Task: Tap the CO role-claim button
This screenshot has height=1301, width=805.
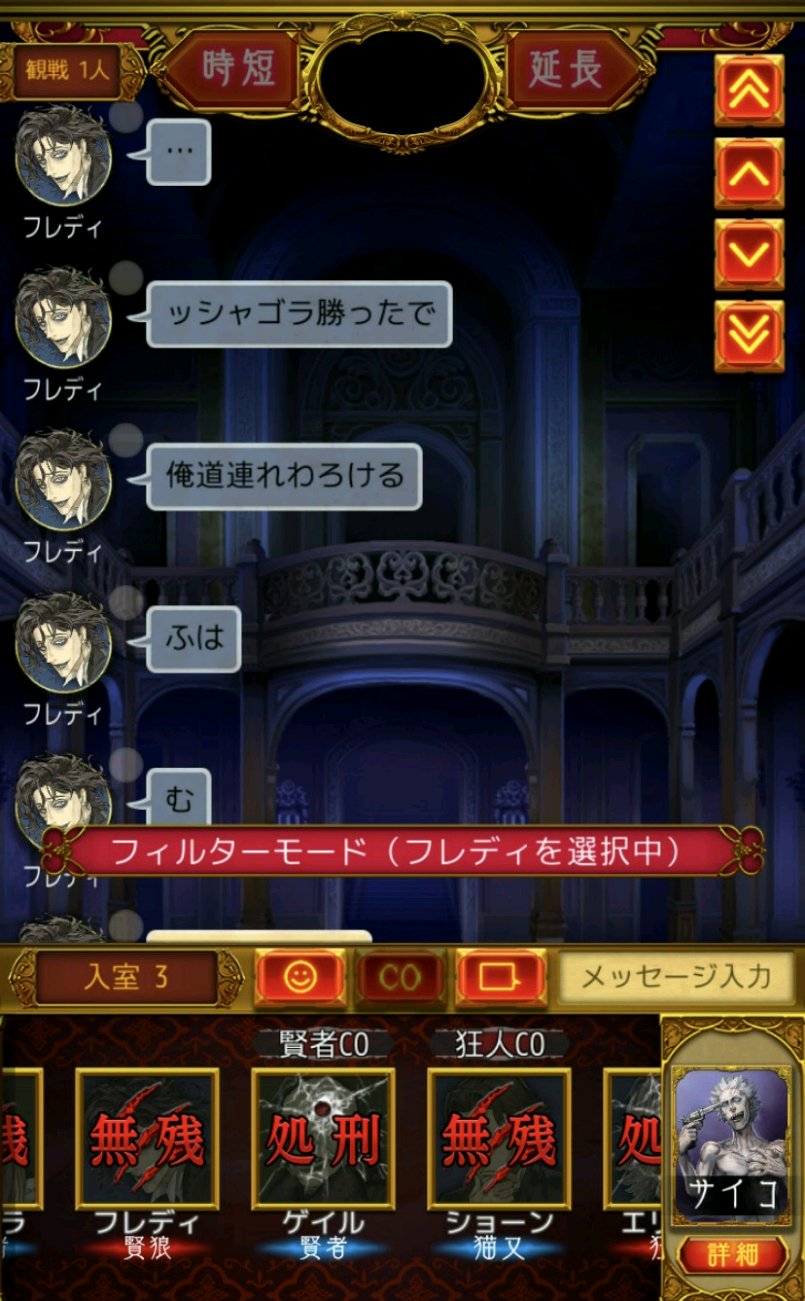Action: (x=400, y=977)
